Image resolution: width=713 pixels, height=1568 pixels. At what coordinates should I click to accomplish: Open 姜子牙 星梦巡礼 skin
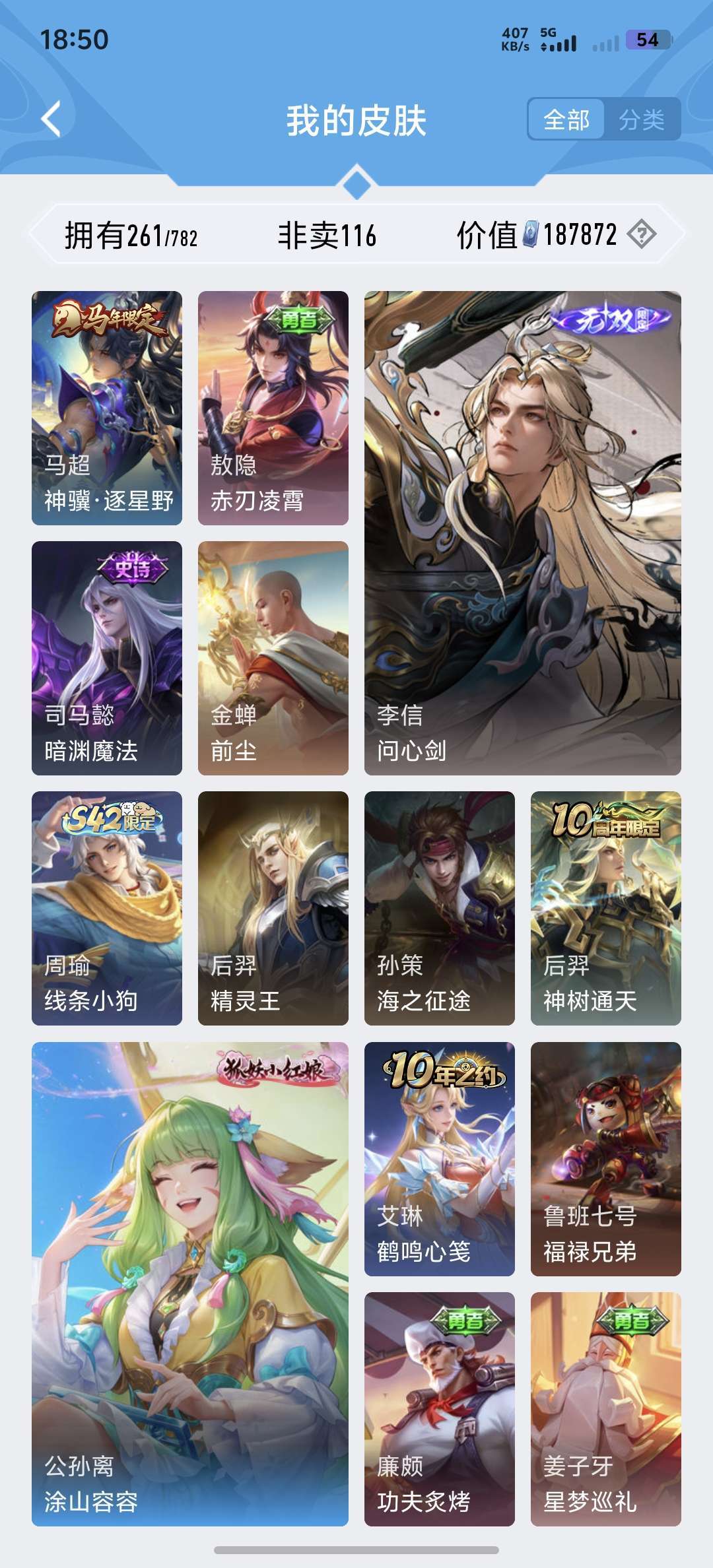pyautogui.click(x=606, y=1409)
